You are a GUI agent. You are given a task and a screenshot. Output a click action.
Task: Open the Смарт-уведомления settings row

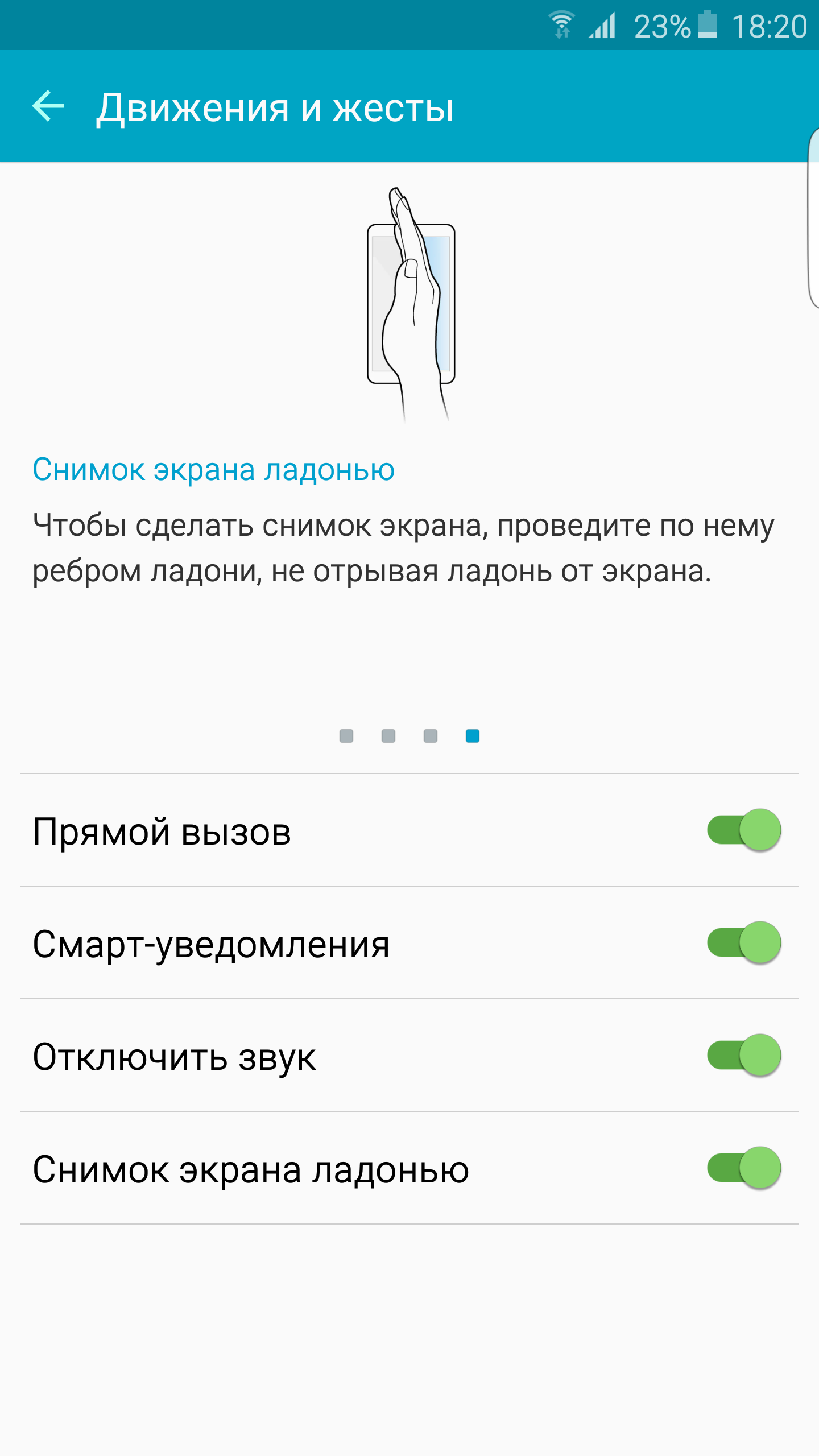click(x=409, y=942)
